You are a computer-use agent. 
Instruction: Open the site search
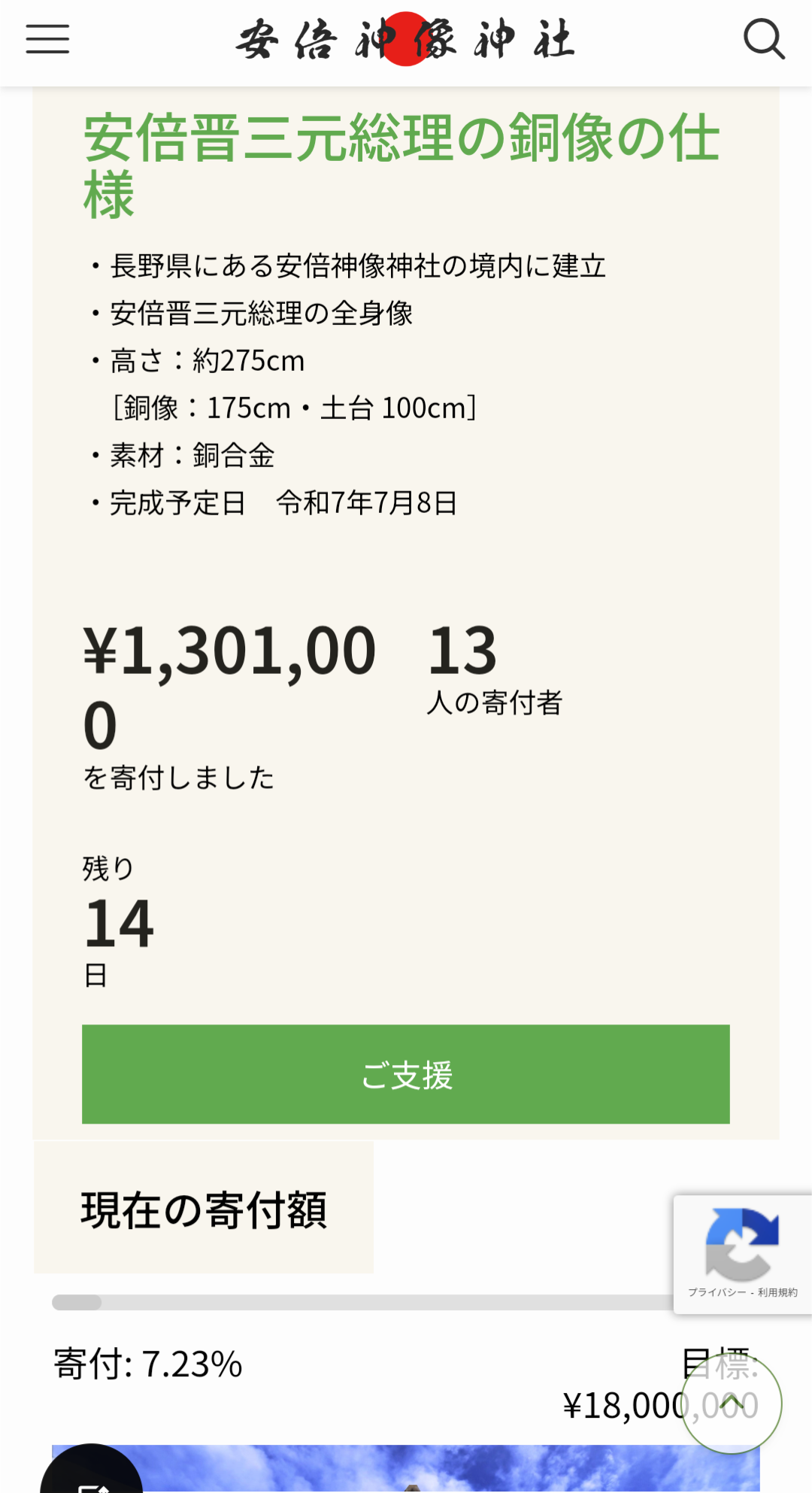764,39
